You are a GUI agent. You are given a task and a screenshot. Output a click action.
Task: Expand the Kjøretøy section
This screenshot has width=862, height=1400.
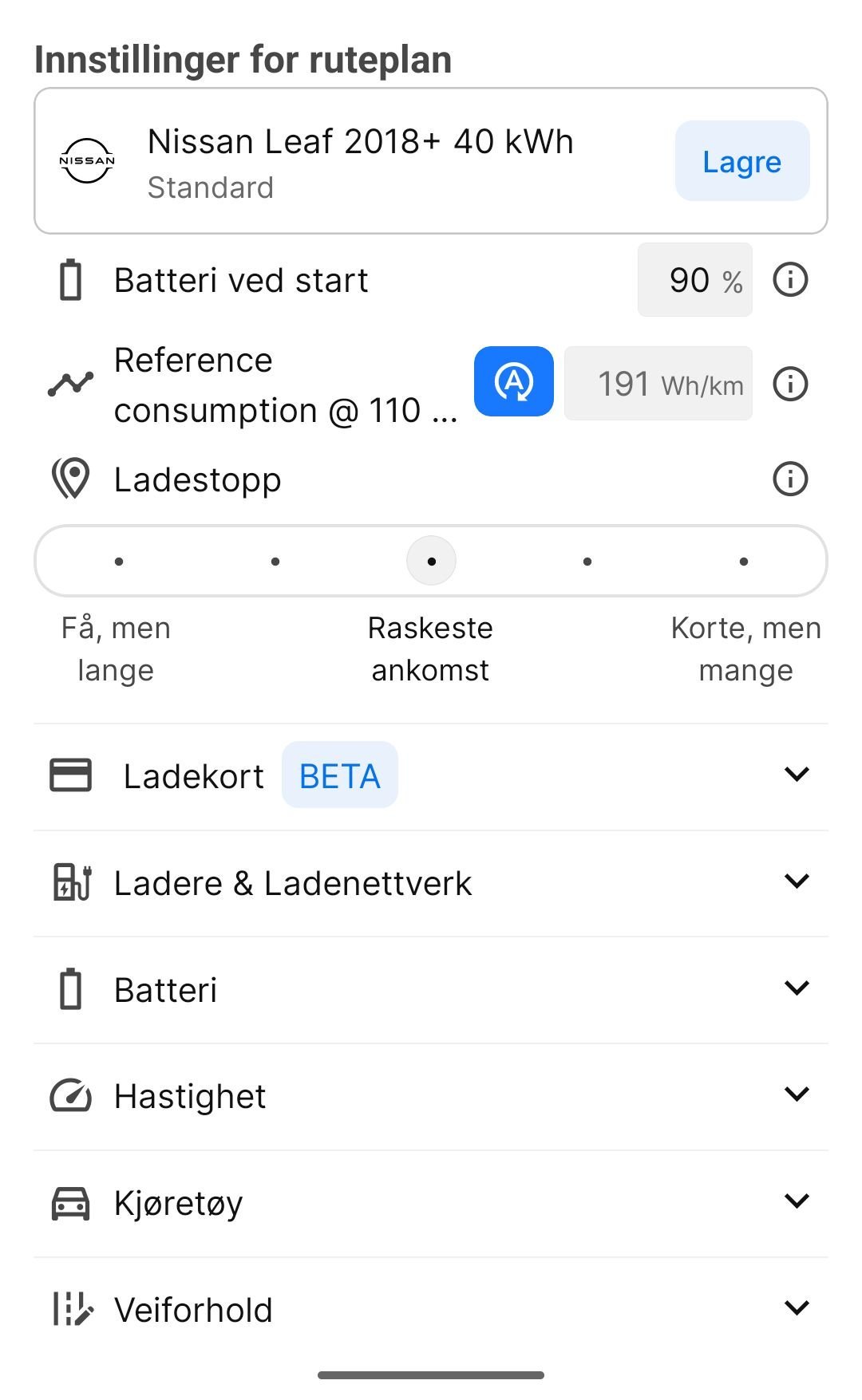coord(431,1204)
